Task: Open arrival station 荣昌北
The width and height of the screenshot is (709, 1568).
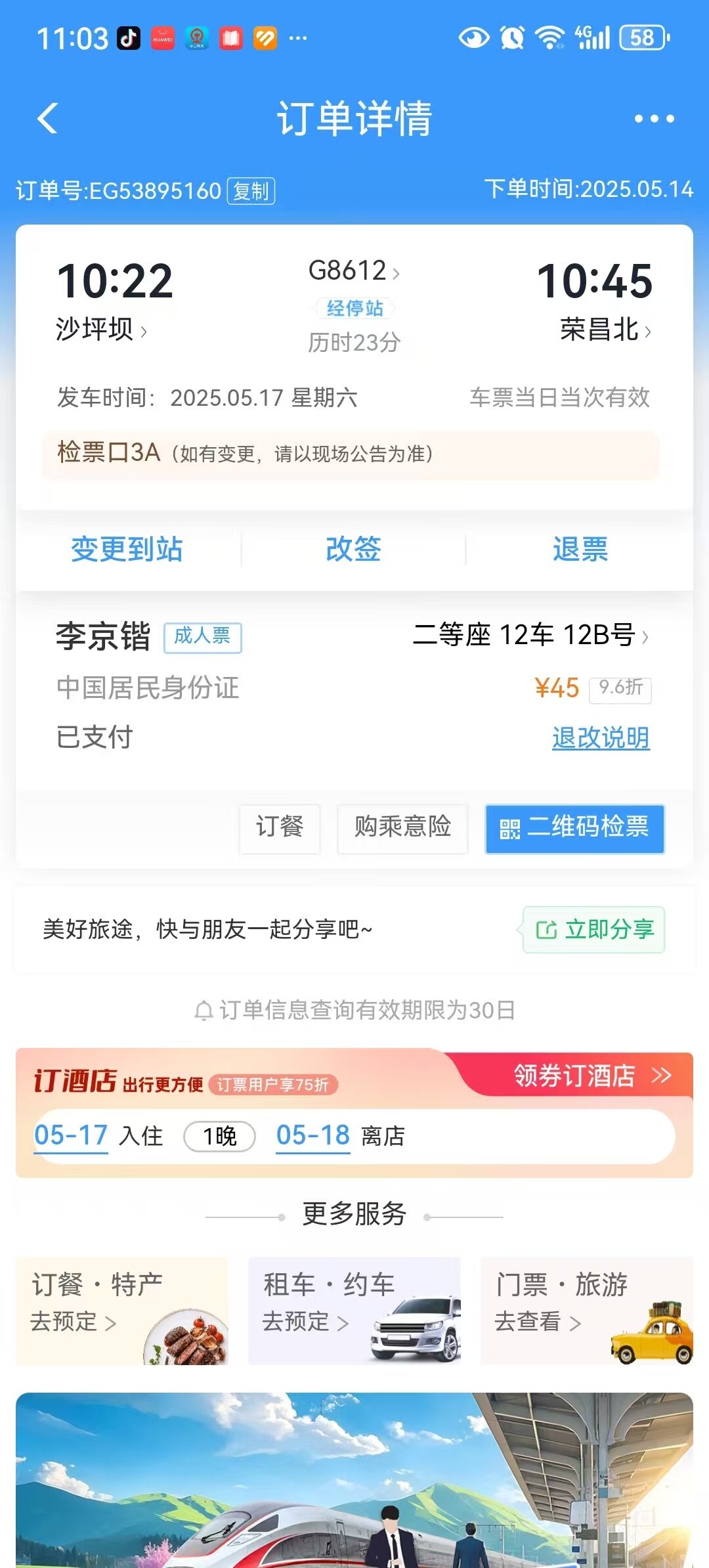Action: tap(605, 330)
